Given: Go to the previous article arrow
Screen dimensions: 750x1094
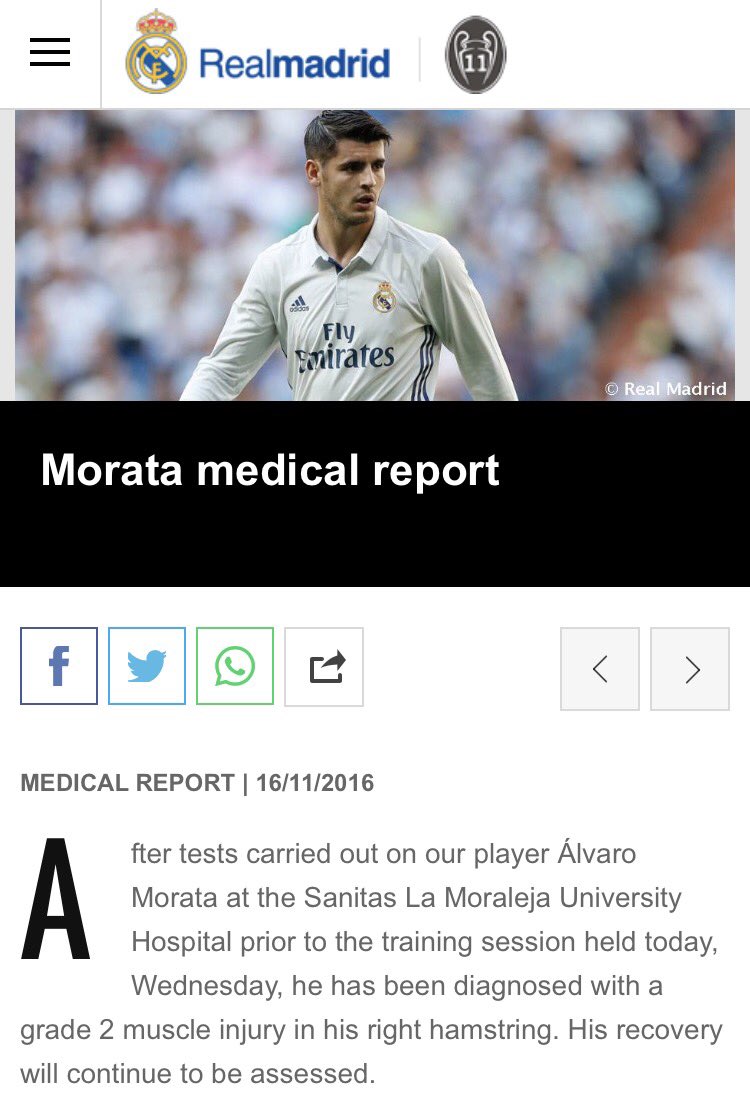Looking at the screenshot, I should coord(600,669).
